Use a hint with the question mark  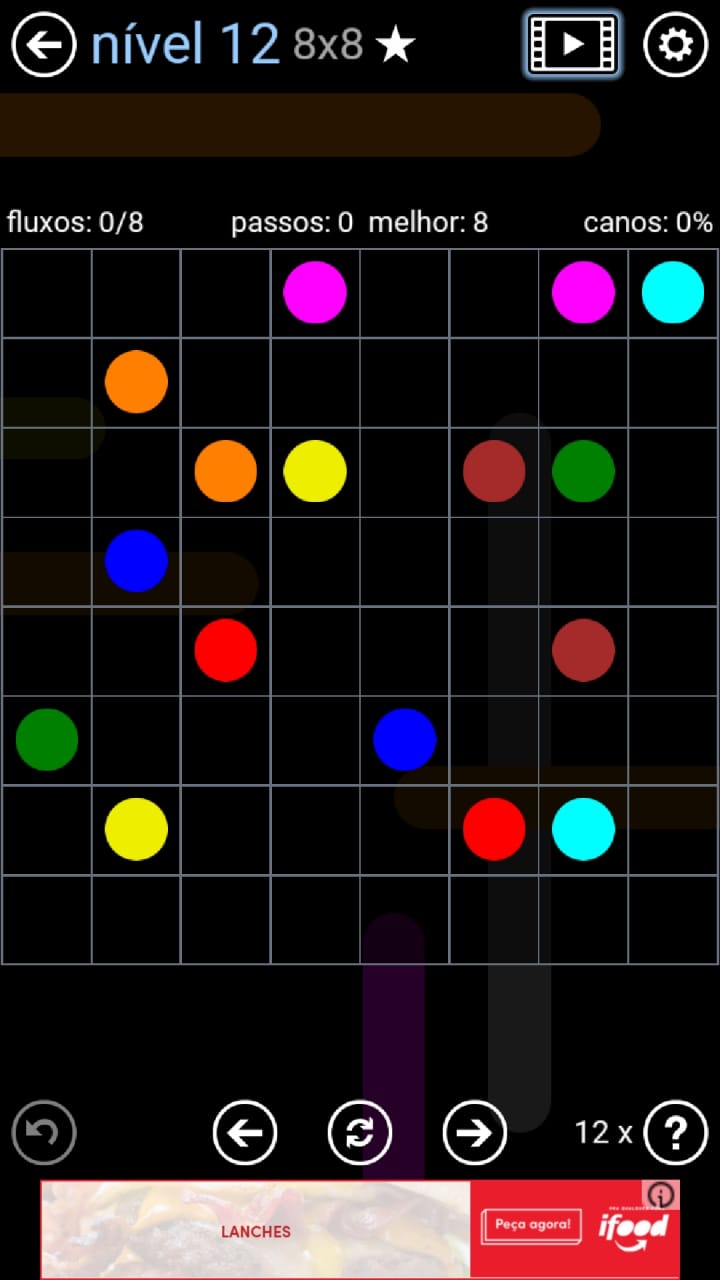click(x=676, y=1133)
